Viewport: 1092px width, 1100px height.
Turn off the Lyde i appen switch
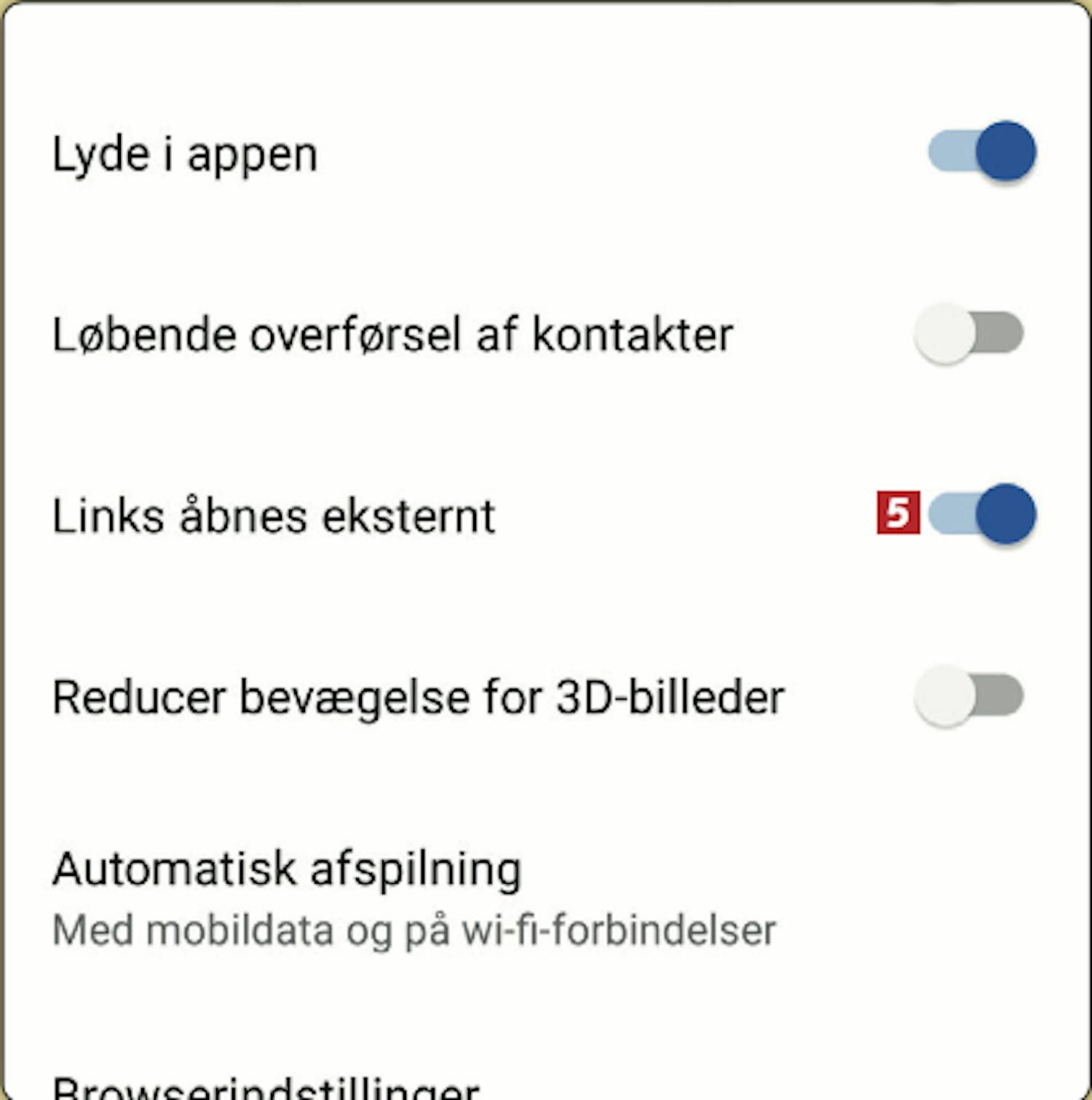981,151
